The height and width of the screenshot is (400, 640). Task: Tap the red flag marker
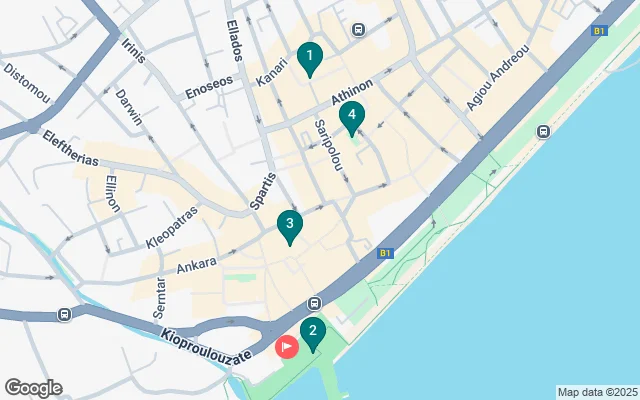286,347
